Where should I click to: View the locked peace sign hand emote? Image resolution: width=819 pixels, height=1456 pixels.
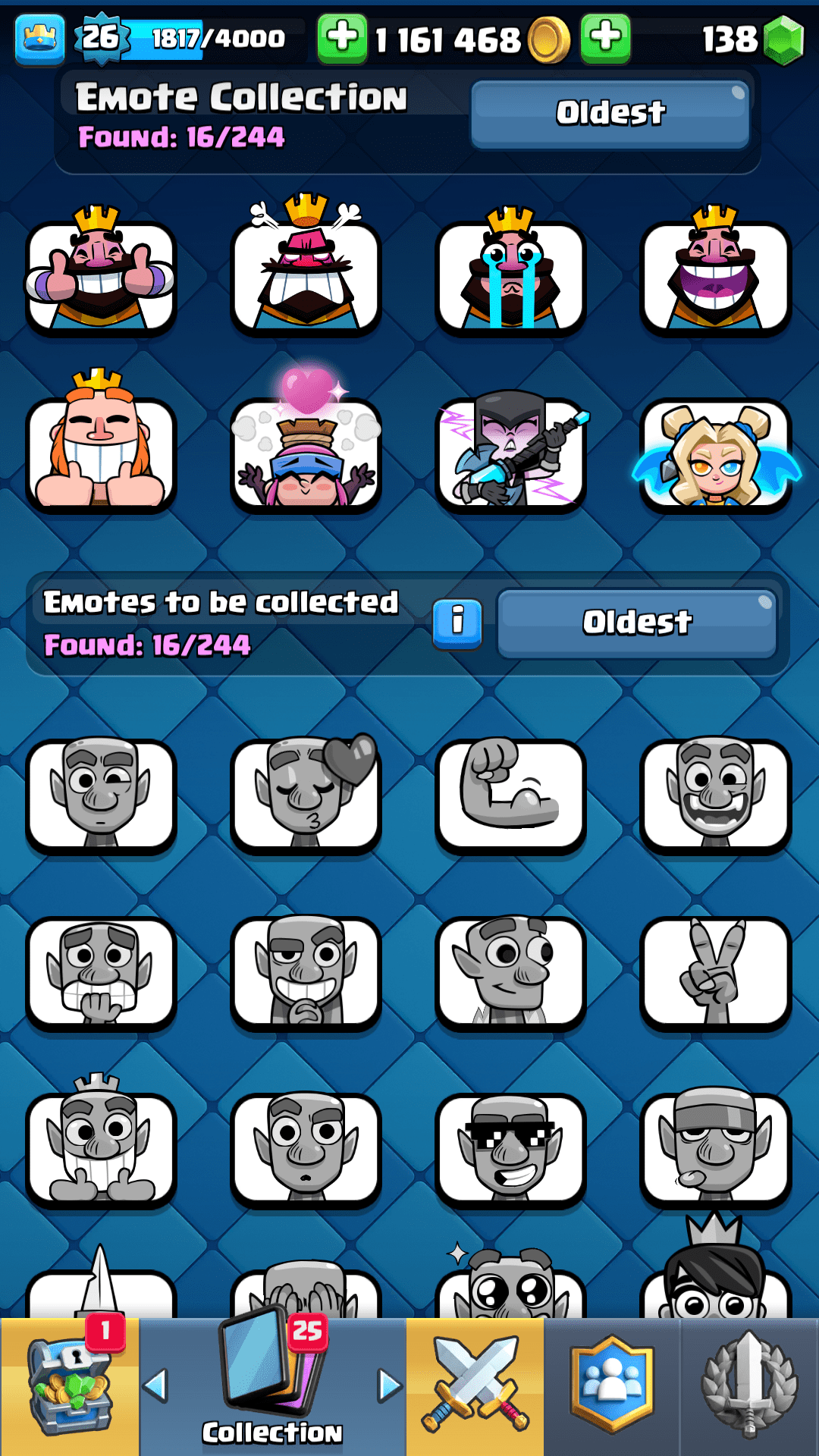point(715,972)
